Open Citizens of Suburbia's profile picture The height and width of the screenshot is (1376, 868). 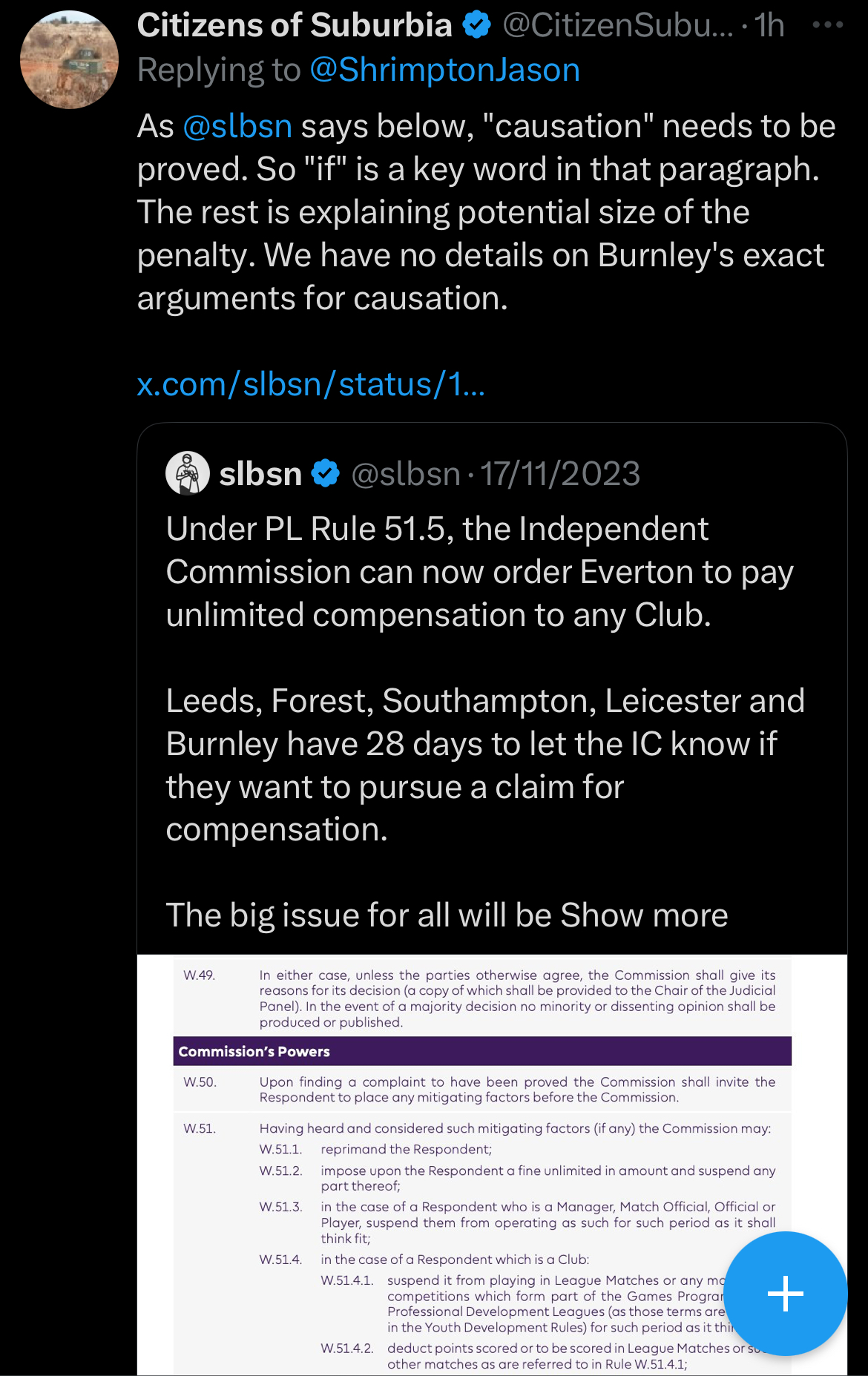[69, 60]
